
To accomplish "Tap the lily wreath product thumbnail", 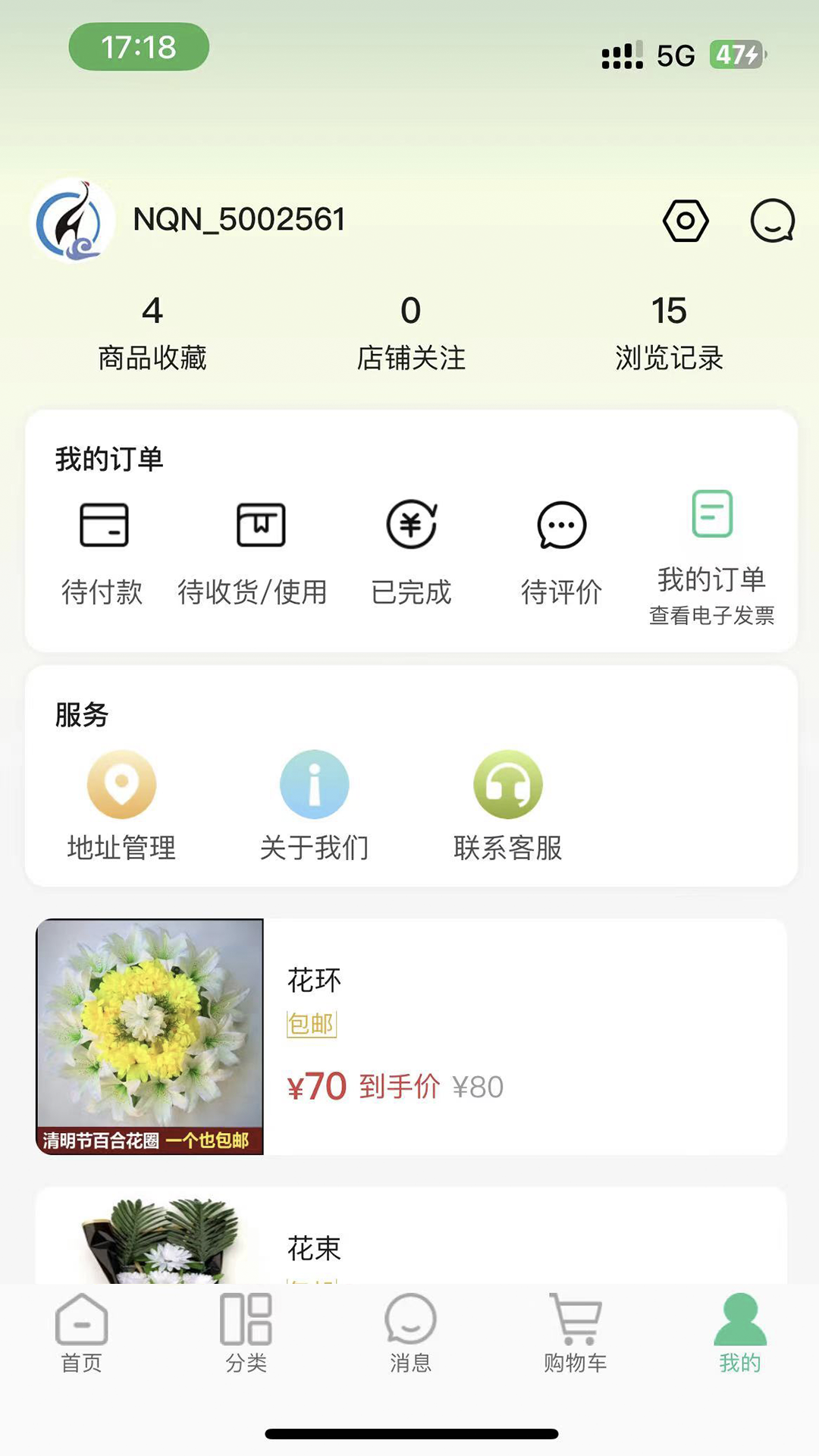I will pyautogui.click(x=149, y=1037).
